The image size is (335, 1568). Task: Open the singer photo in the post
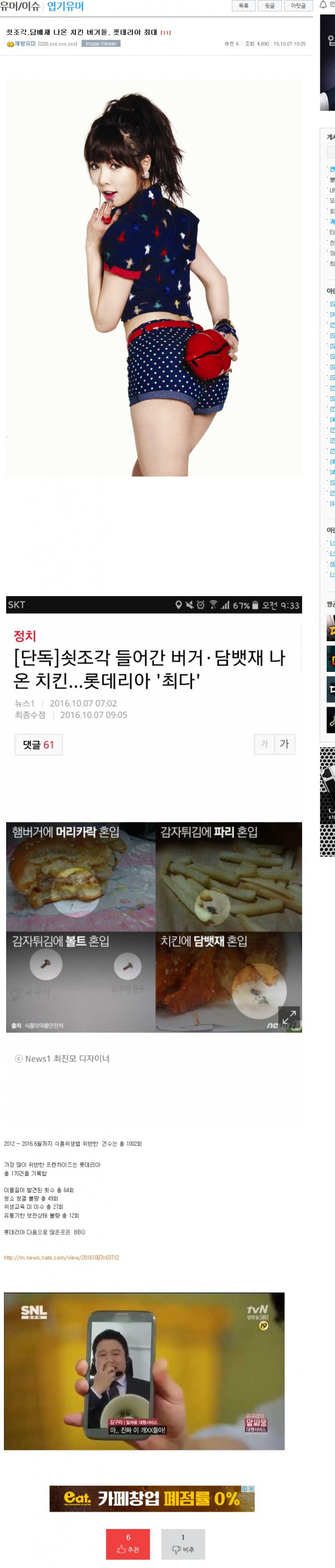point(154,277)
